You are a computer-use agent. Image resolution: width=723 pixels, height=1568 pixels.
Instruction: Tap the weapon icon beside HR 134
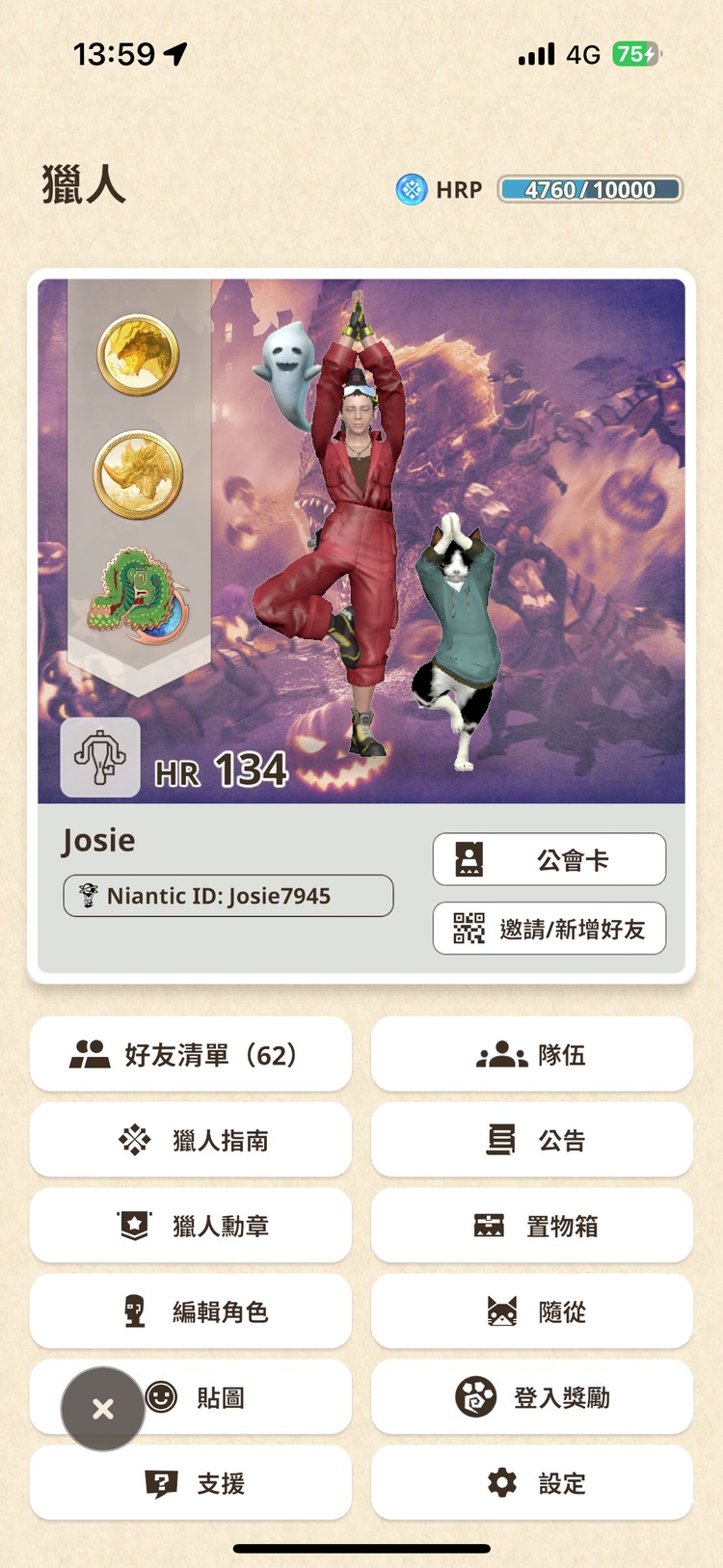tap(100, 757)
